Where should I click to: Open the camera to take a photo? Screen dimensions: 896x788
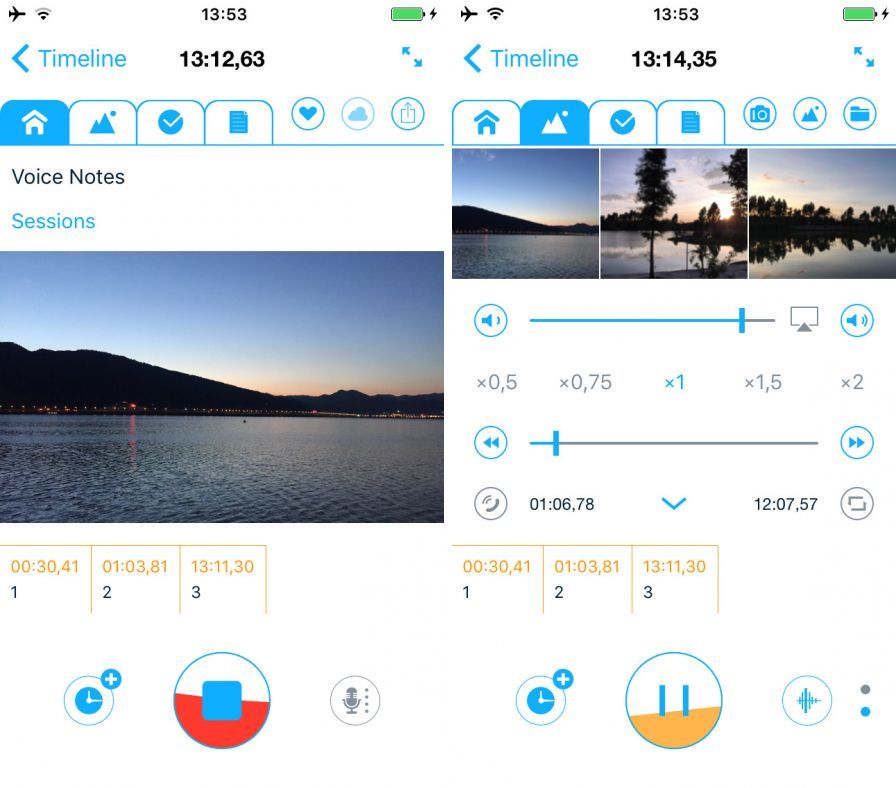760,114
